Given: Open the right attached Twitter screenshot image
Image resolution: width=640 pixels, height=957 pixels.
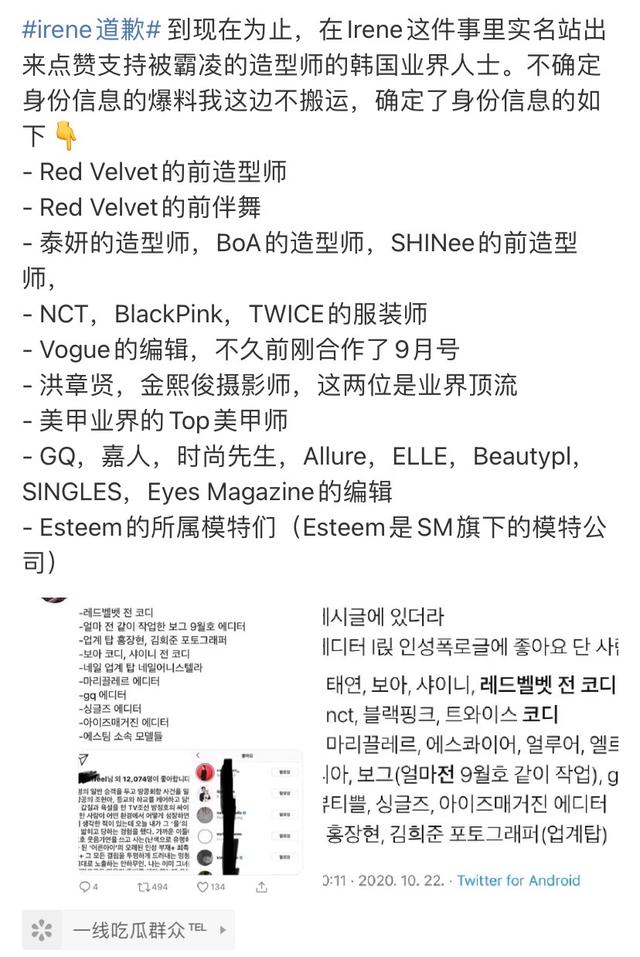Looking at the screenshot, I should tap(470, 744).
